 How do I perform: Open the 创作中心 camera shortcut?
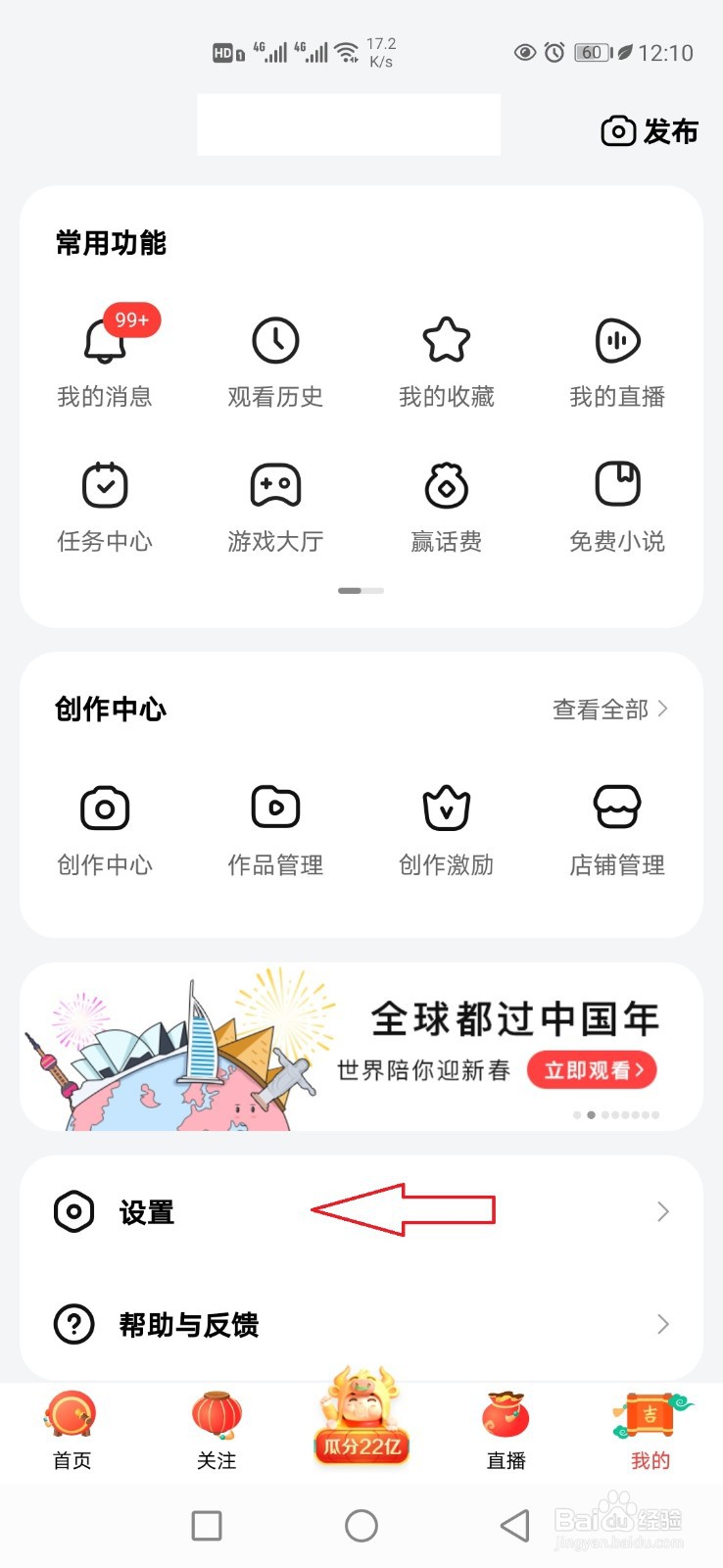pos(105,828)
